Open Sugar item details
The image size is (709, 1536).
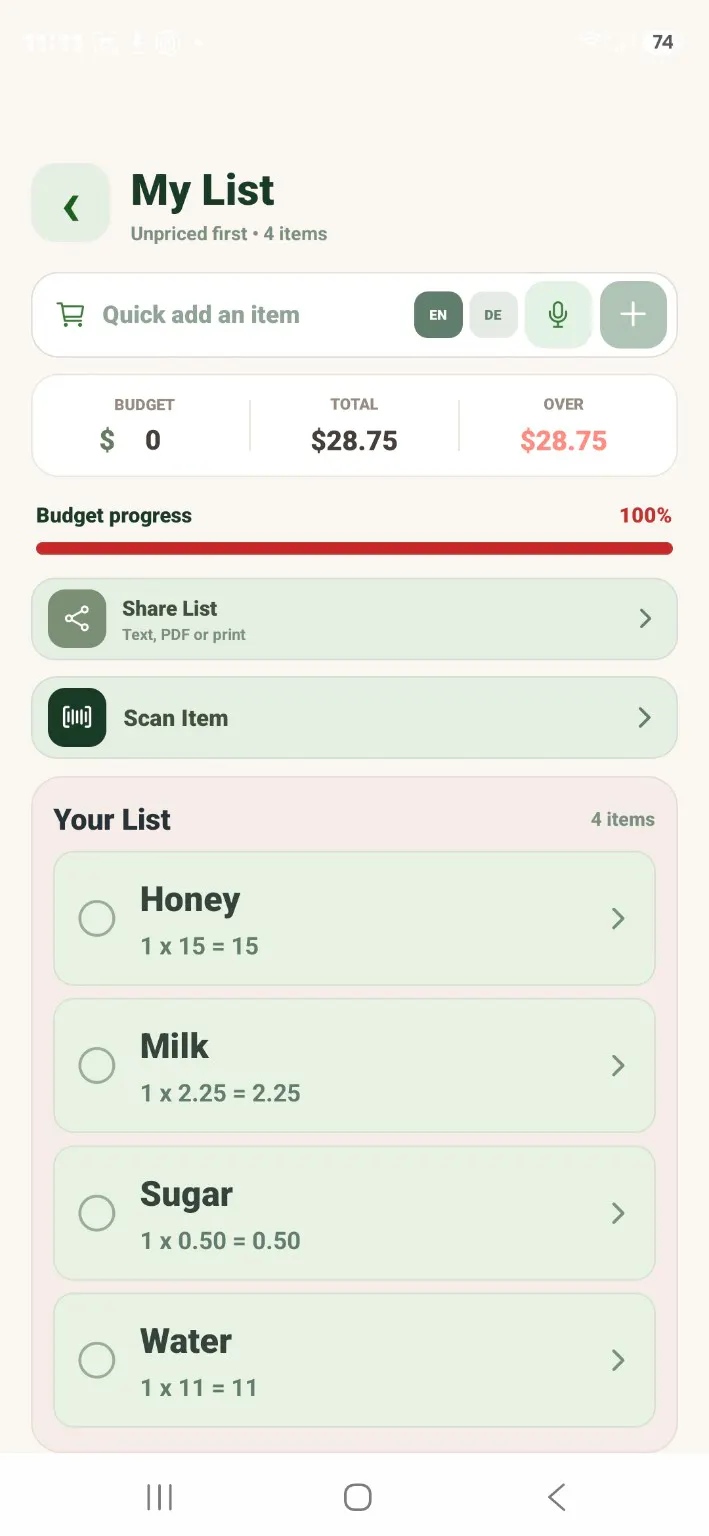355,1213
